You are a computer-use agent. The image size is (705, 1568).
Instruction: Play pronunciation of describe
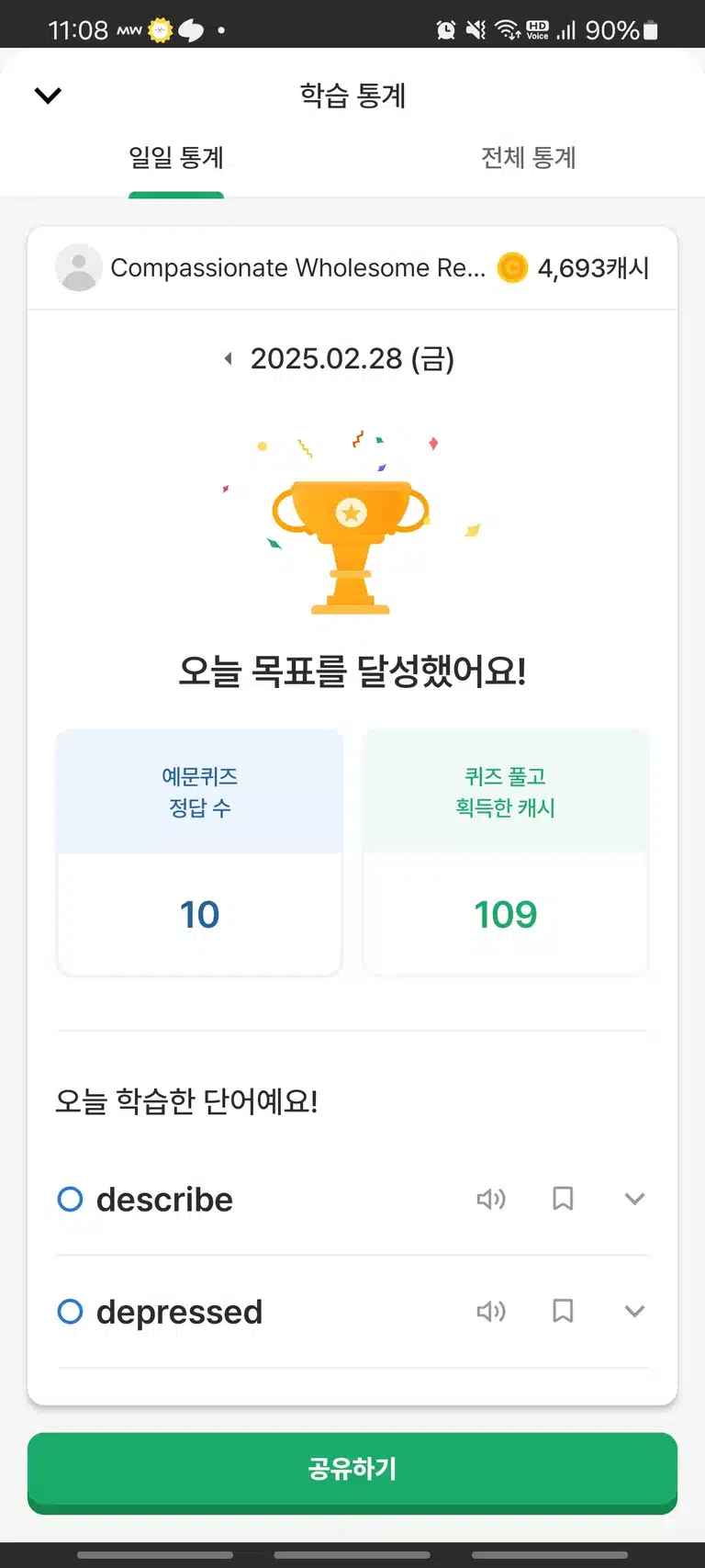point(491,1199)
